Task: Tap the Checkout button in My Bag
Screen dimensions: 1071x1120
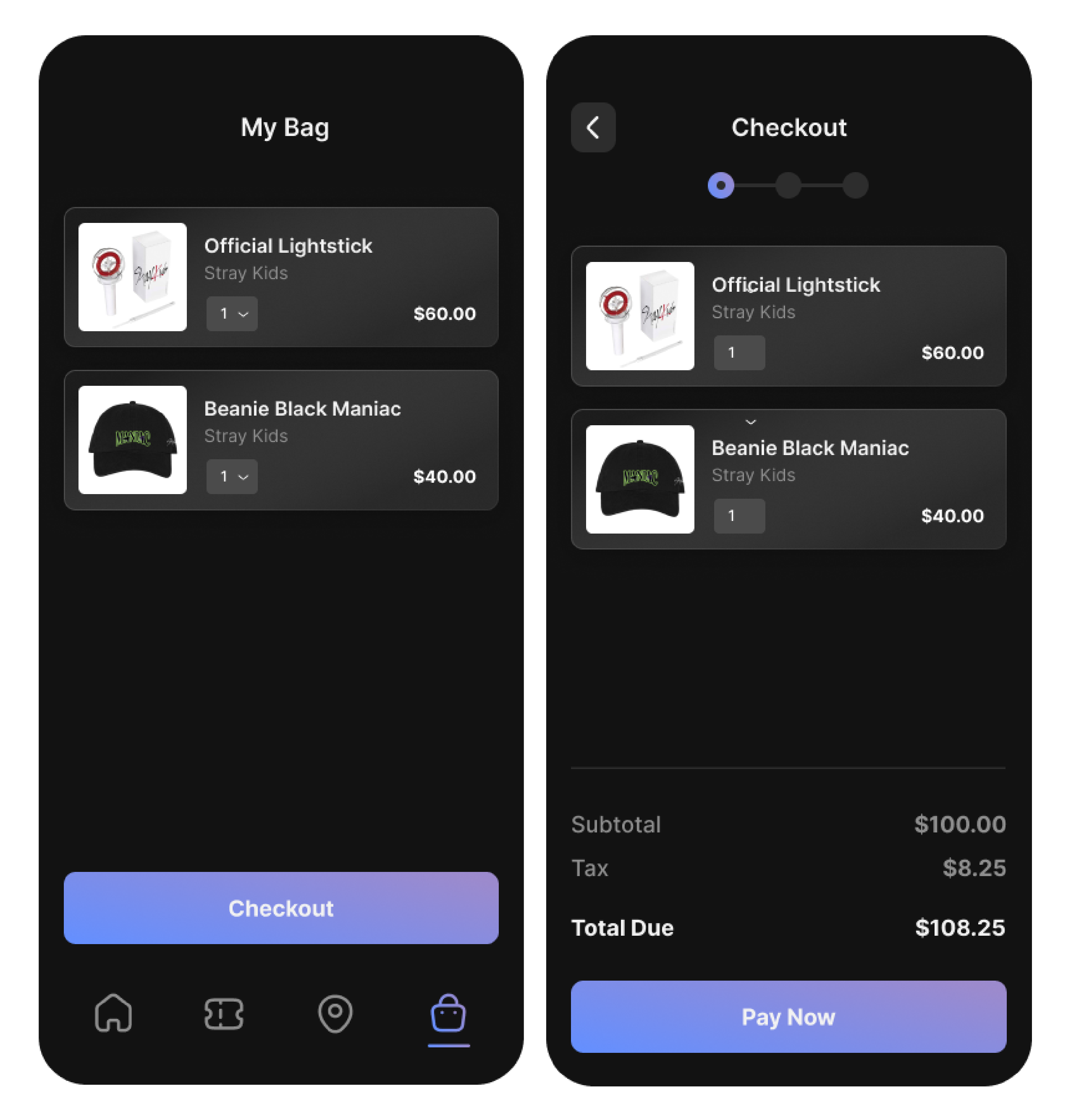Action: click(x=281, y=907)
